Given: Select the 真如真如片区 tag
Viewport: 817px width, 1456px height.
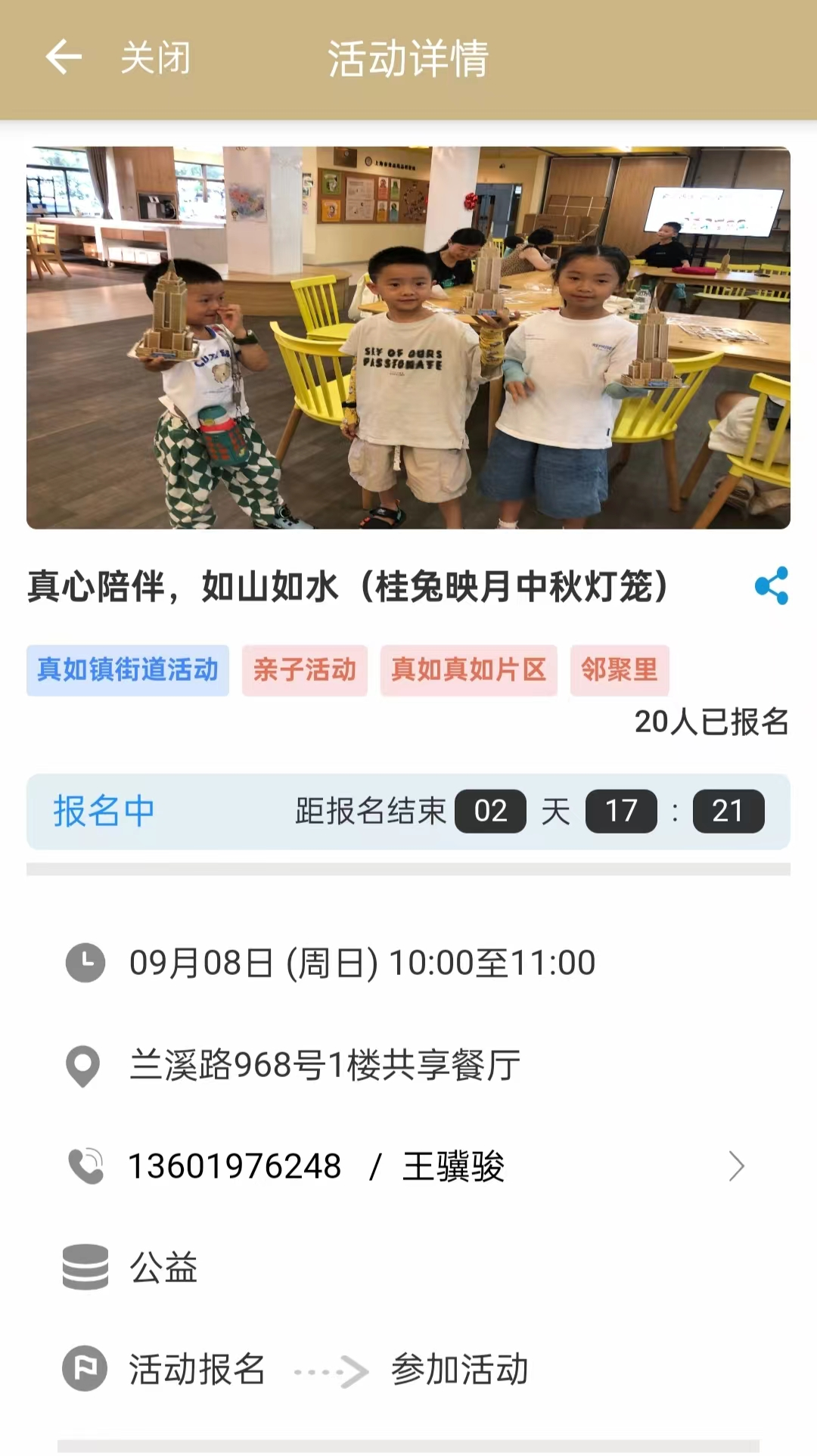Looking at the screenshot, I should pyautogui.click(x=468, y=670).
